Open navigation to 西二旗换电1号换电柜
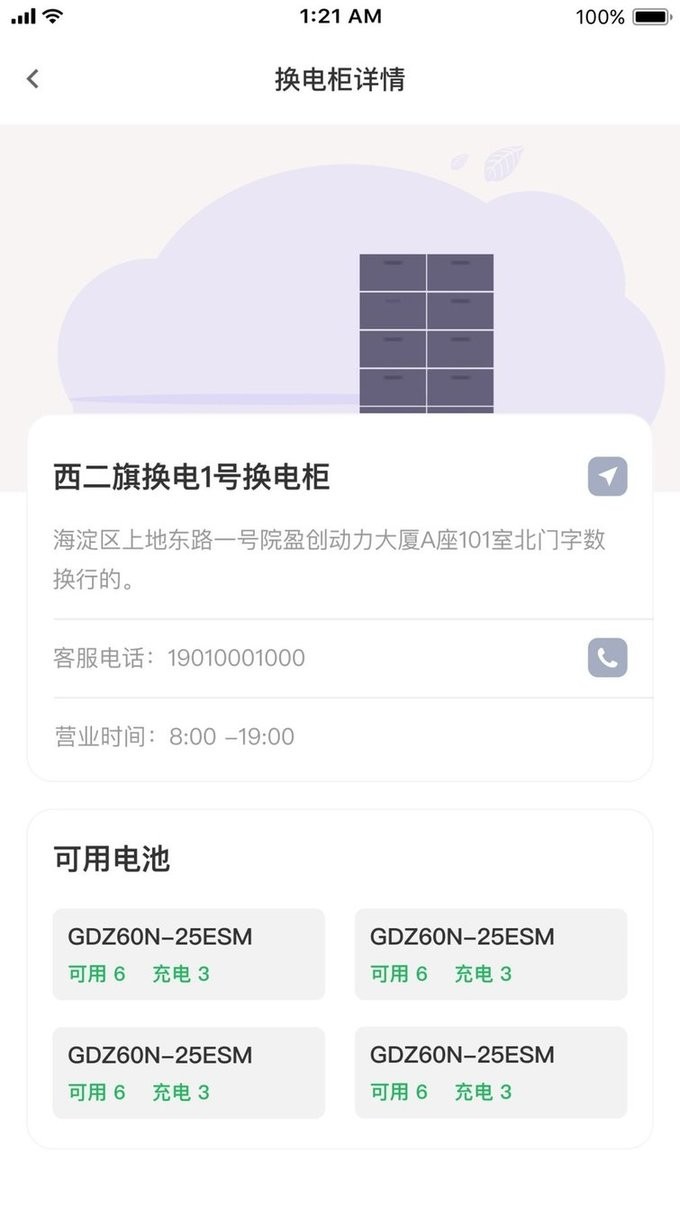 coord(607,476)
